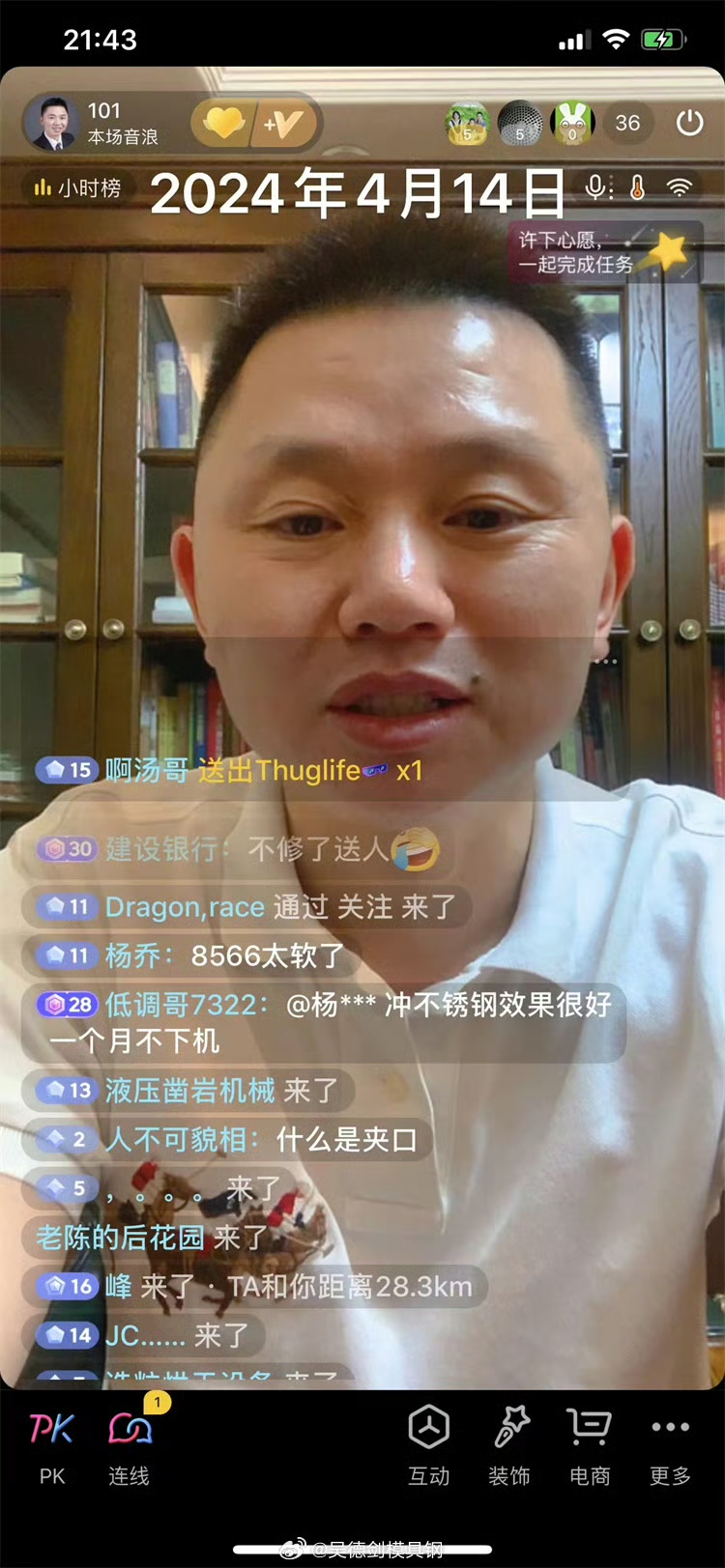The height and width of the screenshot is (1568, 725).
Task: Tap the golden heart gift icon
Action: (x=223, y=124)
